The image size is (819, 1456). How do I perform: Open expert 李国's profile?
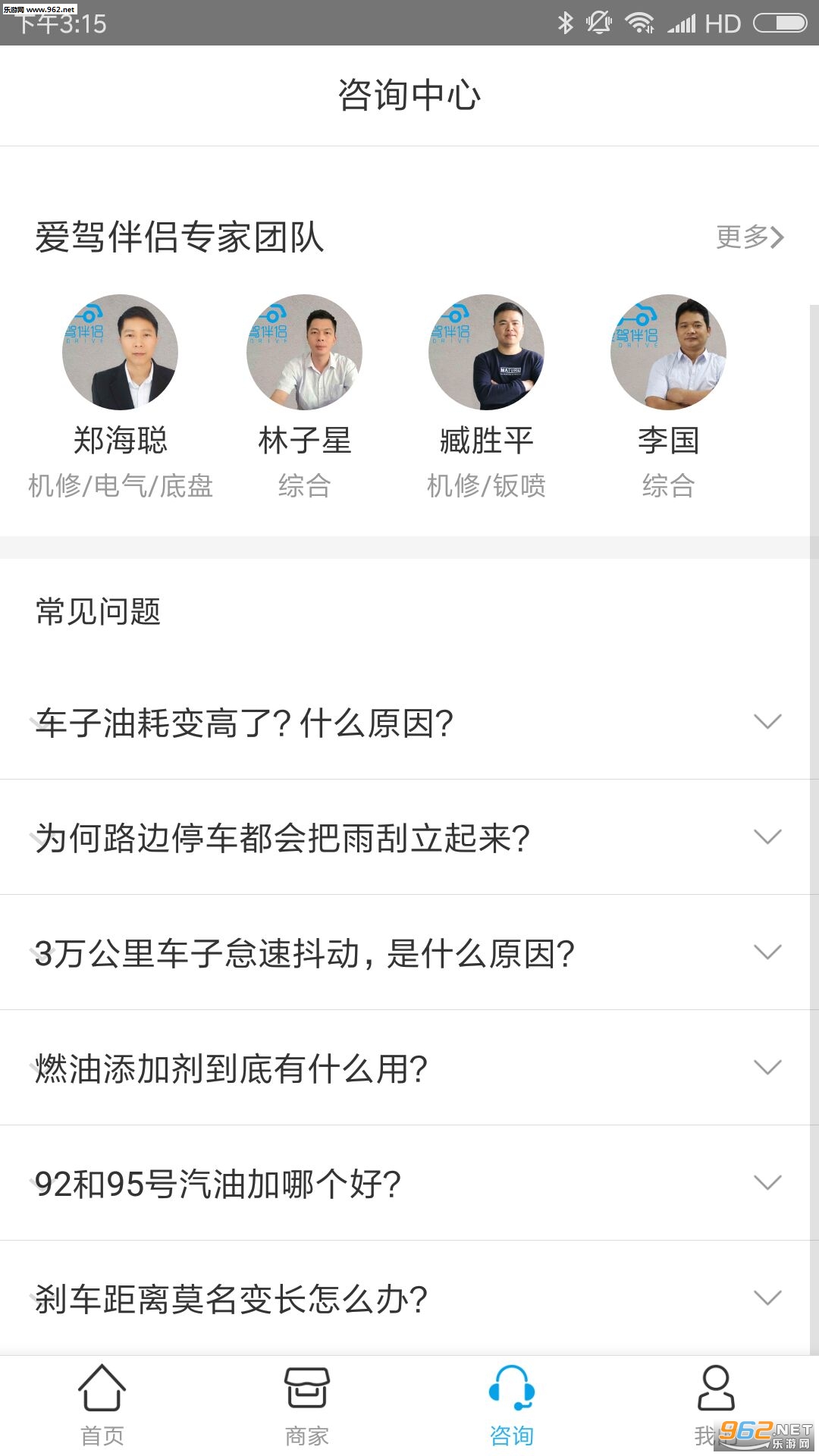(x=668, y=353)
